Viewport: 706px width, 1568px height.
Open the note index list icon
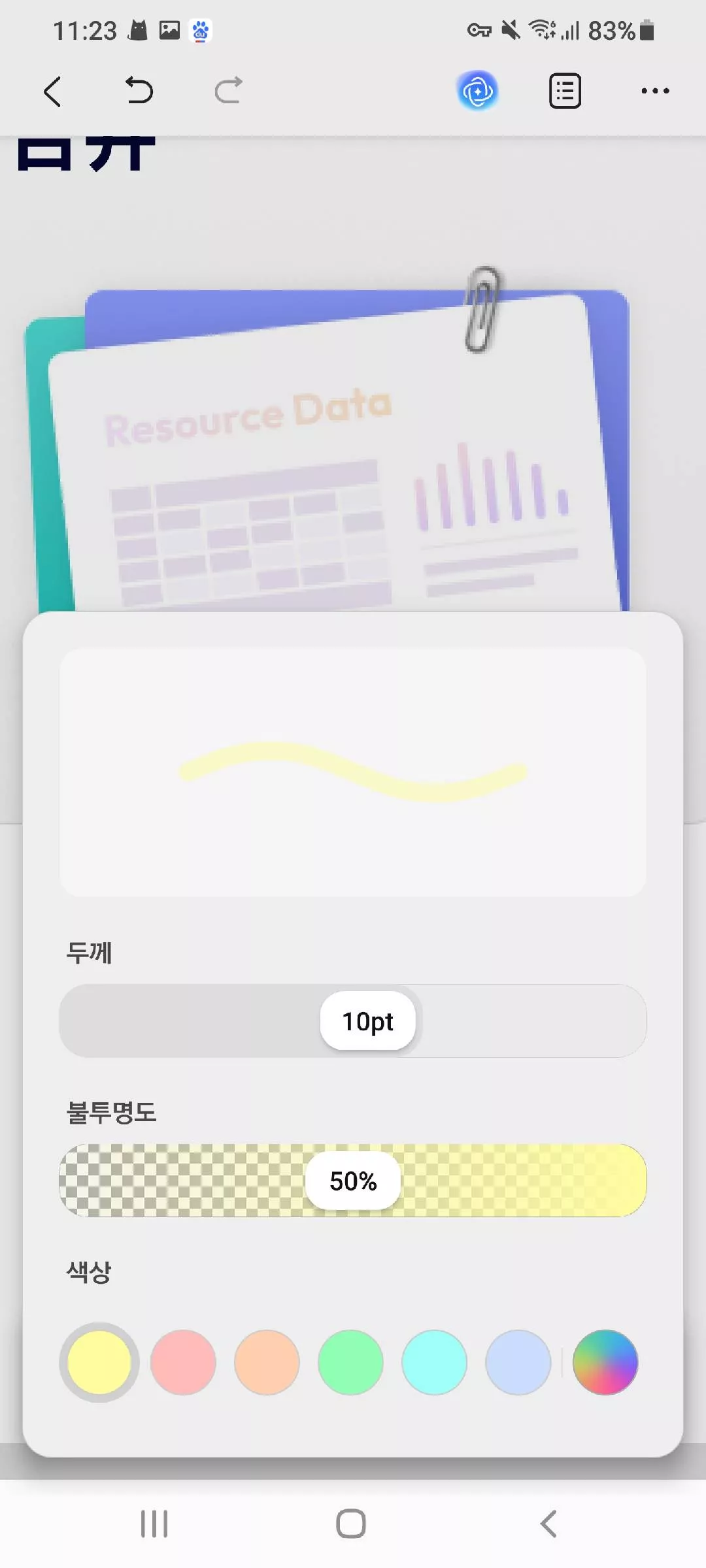pyautogui.click(x=564, y=91)
